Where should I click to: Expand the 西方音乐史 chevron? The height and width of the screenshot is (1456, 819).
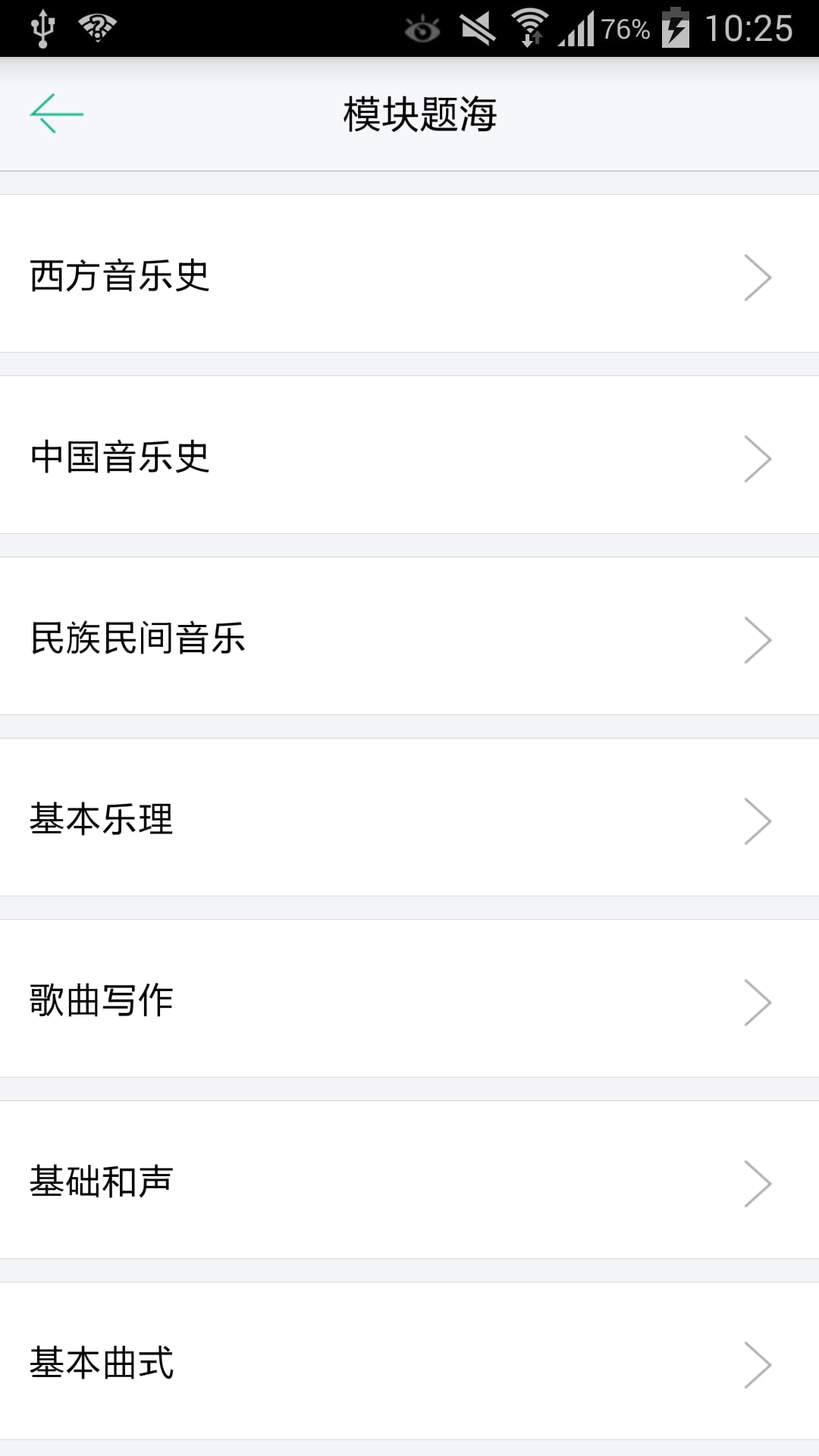coord(759,278)
